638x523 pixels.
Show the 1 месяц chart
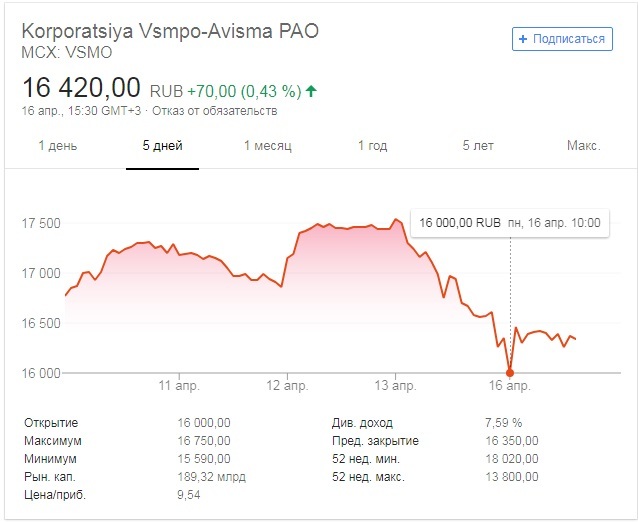(x=267, y=146)
